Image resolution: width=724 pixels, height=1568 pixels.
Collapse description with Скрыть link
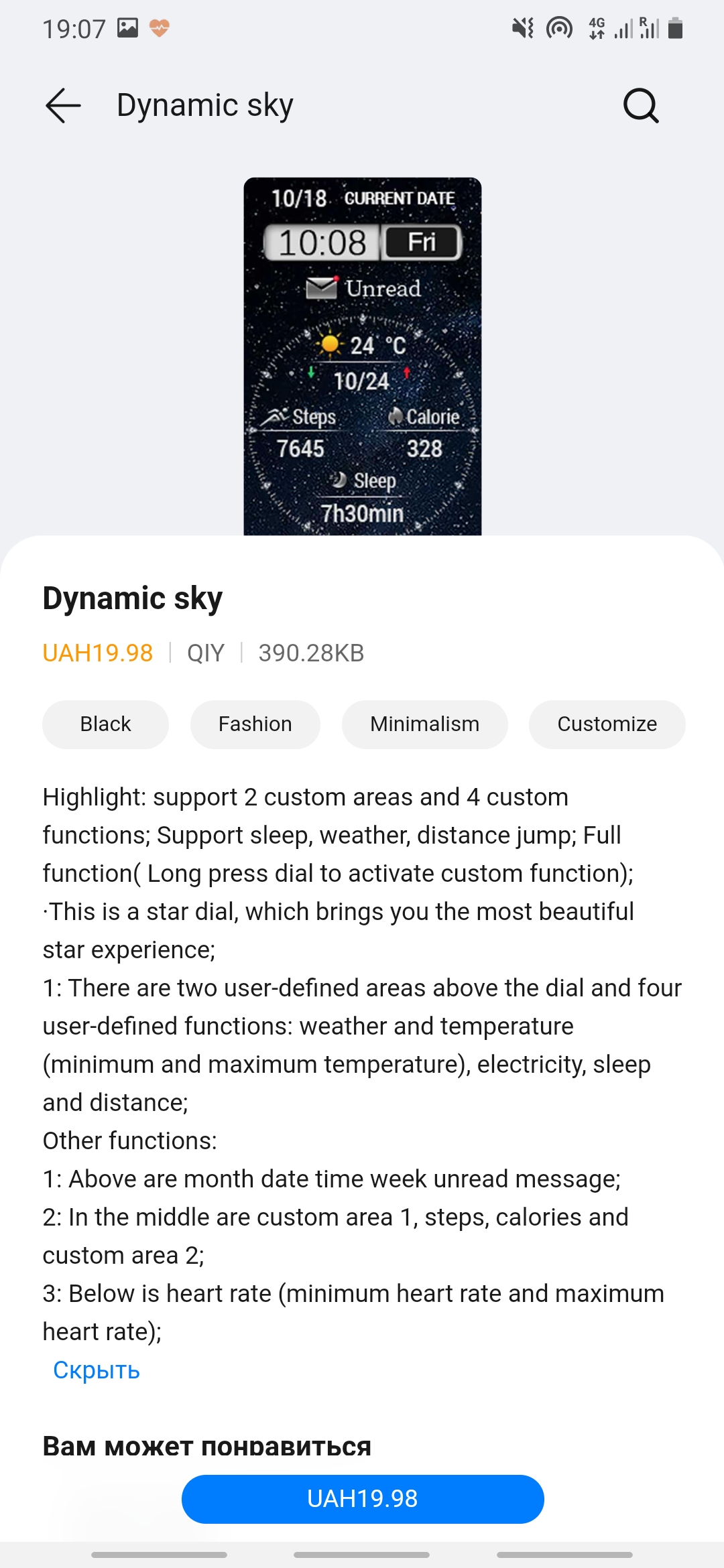point(97,1370)
